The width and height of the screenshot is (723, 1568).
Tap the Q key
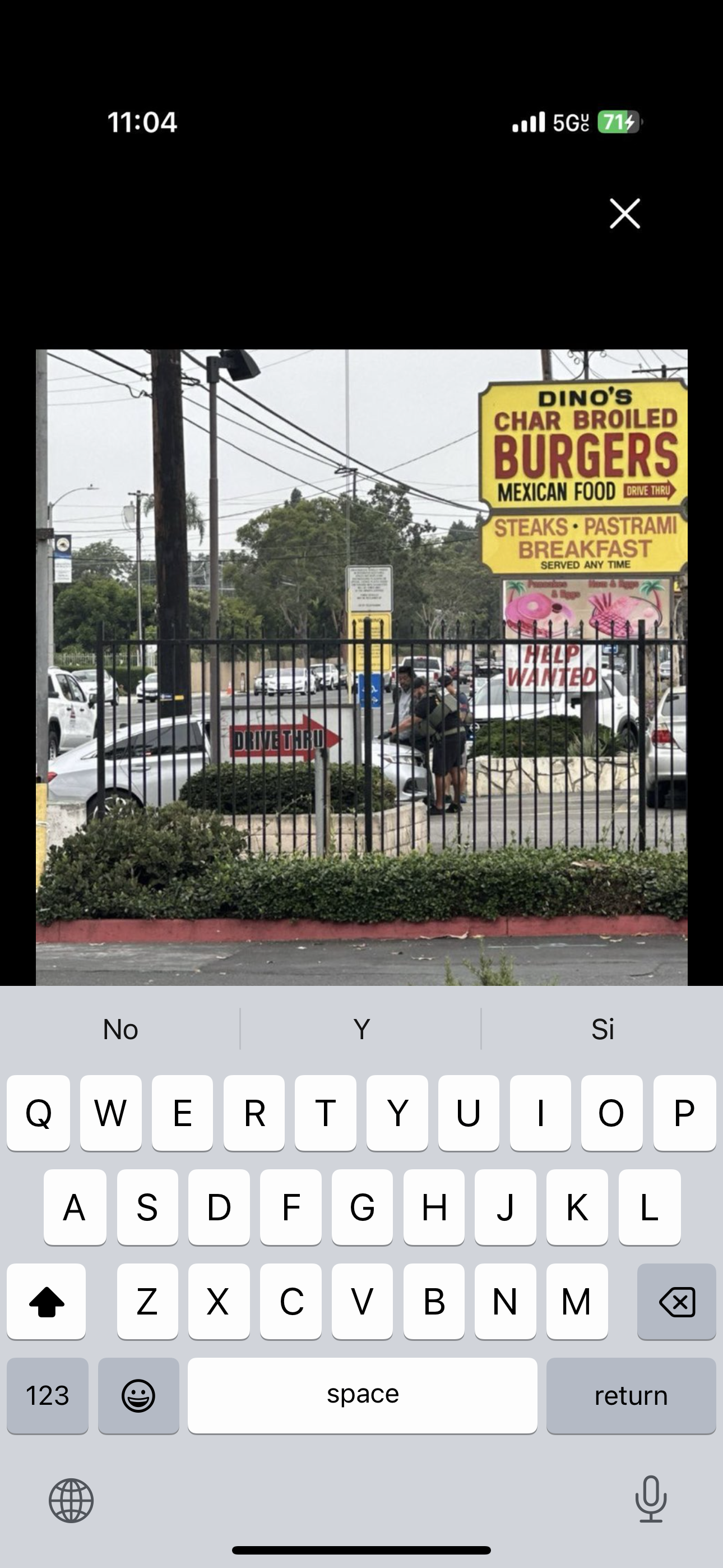tap(38, 1113)
